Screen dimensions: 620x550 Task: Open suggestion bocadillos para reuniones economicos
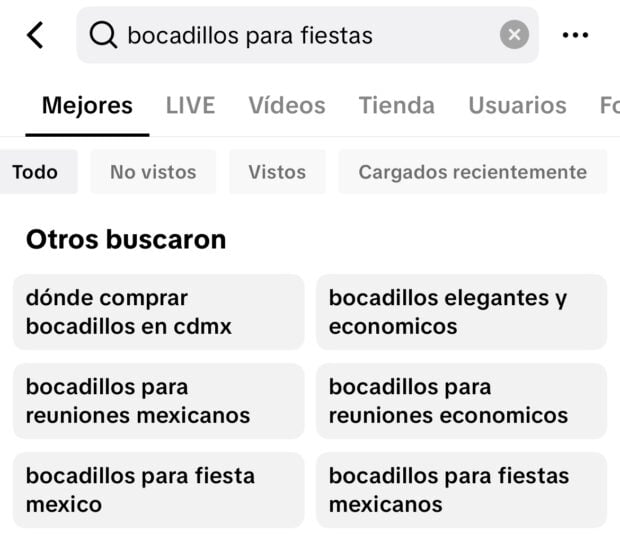coord(461,401)
